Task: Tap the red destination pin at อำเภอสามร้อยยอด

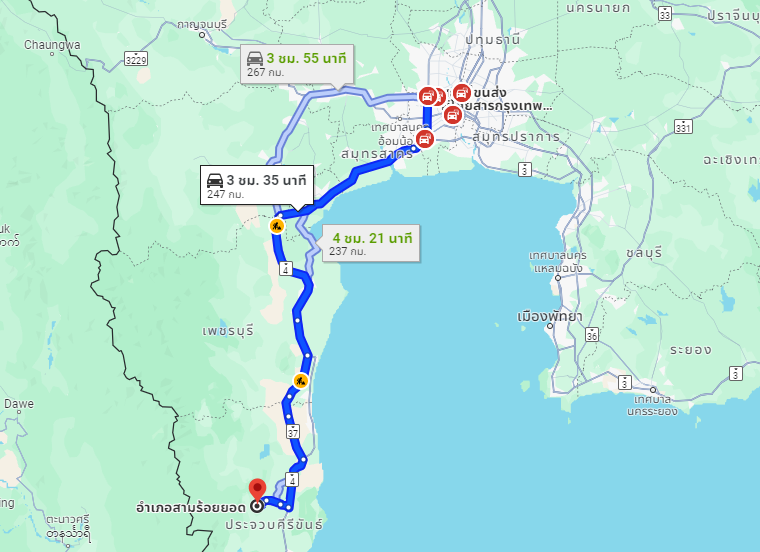Action: [x=257, y=489]
